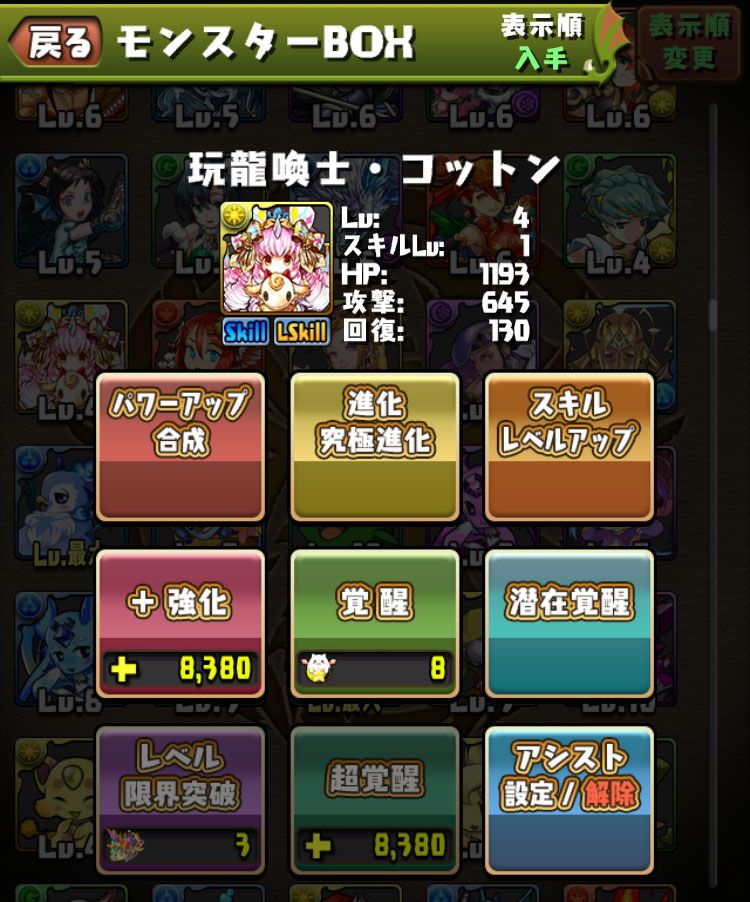750x902 pixels.
Task: Tap the コットン monster portrait icon
Action: coord(276,259)
